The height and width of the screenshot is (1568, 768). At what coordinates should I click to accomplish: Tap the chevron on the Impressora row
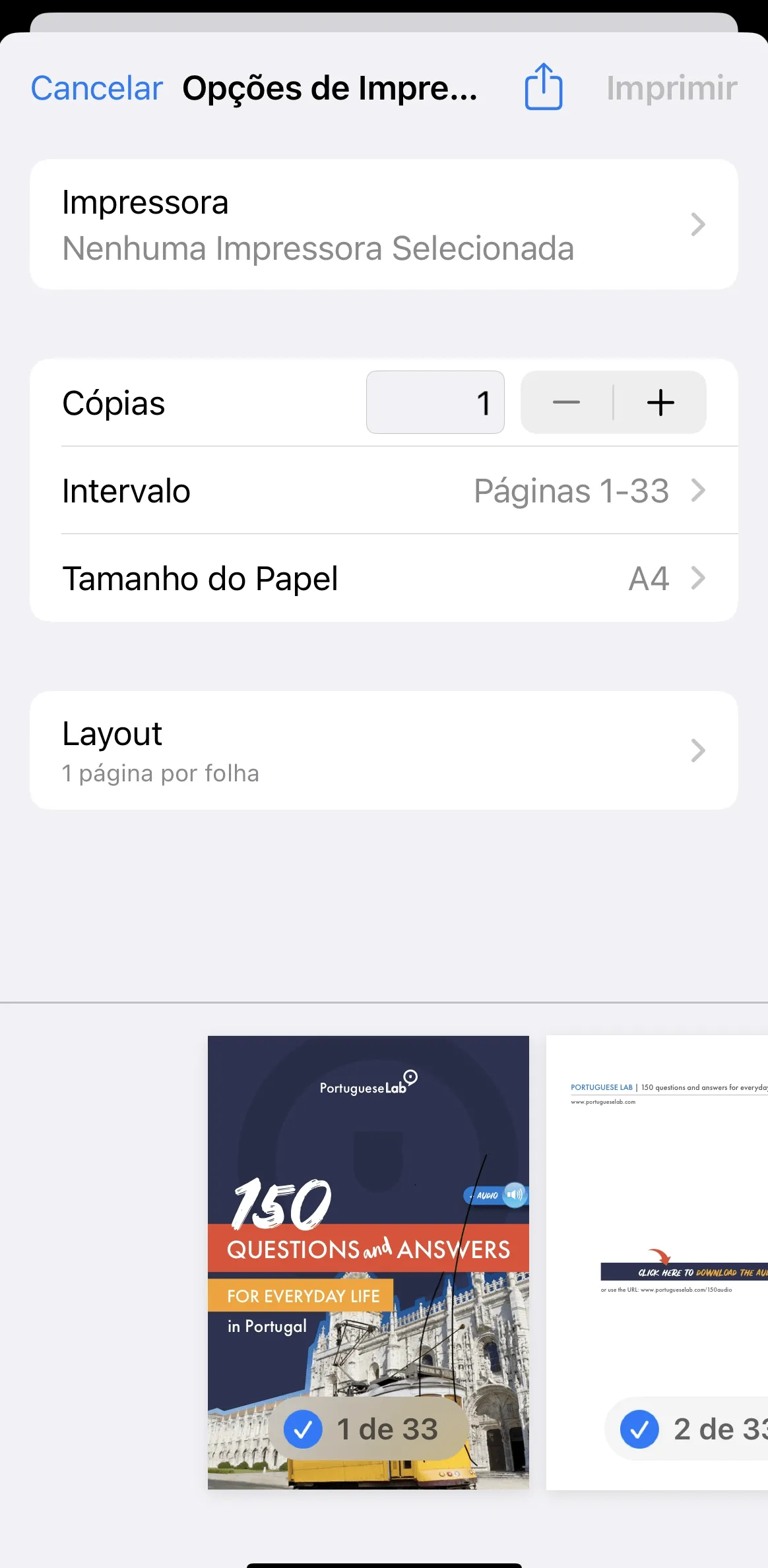(697, 224)
